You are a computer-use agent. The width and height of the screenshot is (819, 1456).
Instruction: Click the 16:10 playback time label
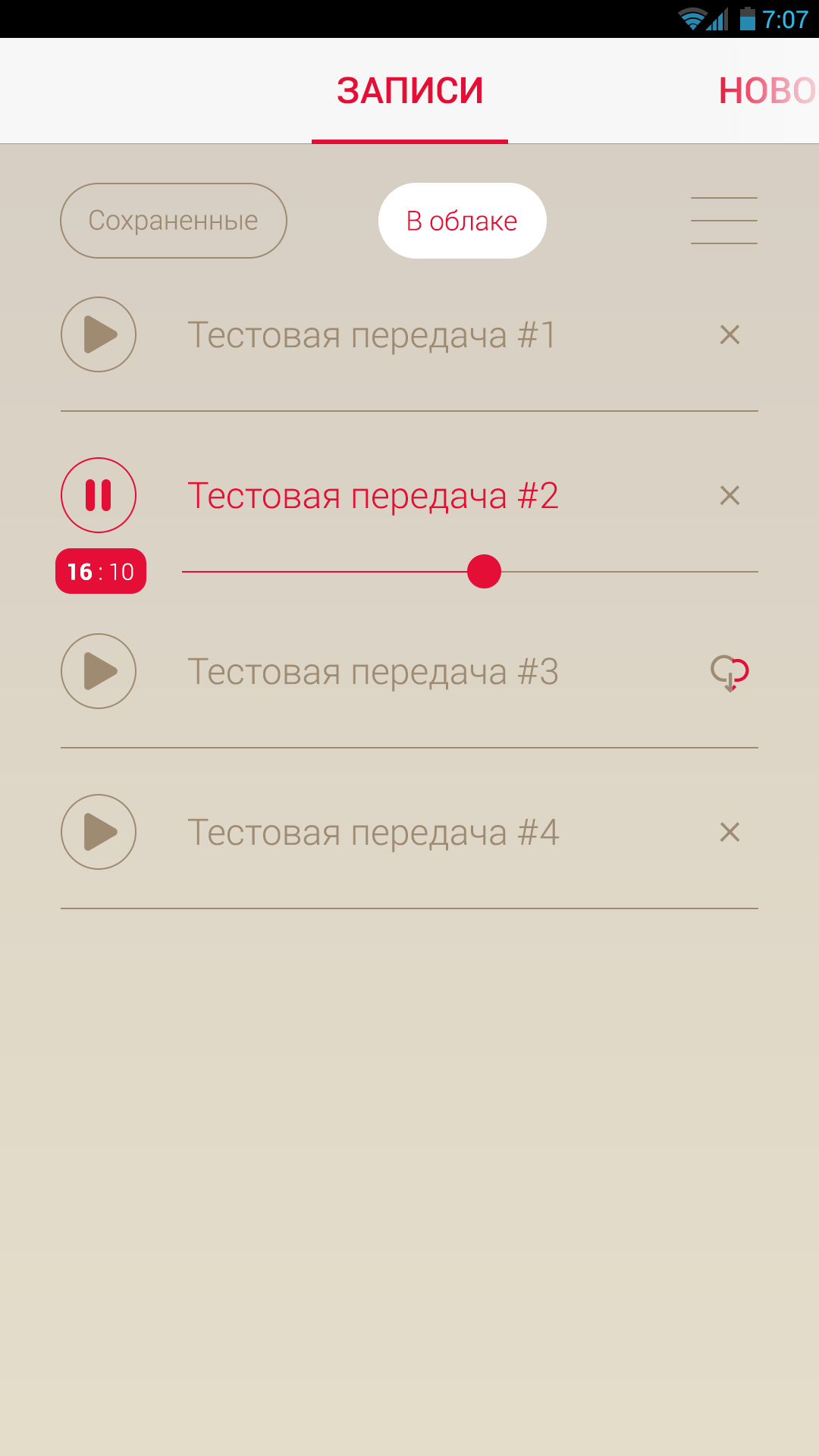[x=101, y=572]
